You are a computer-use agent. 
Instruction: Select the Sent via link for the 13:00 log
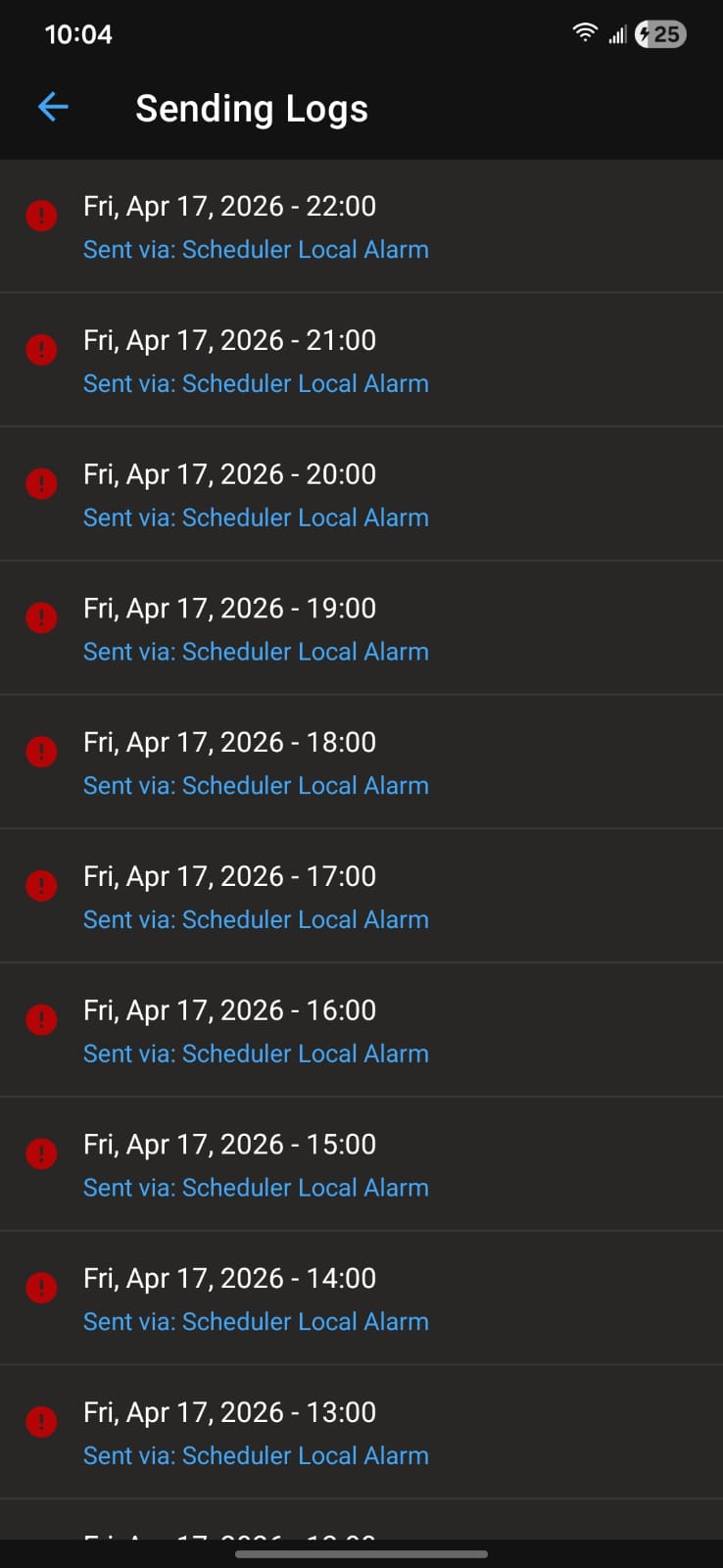(256, 1455)
